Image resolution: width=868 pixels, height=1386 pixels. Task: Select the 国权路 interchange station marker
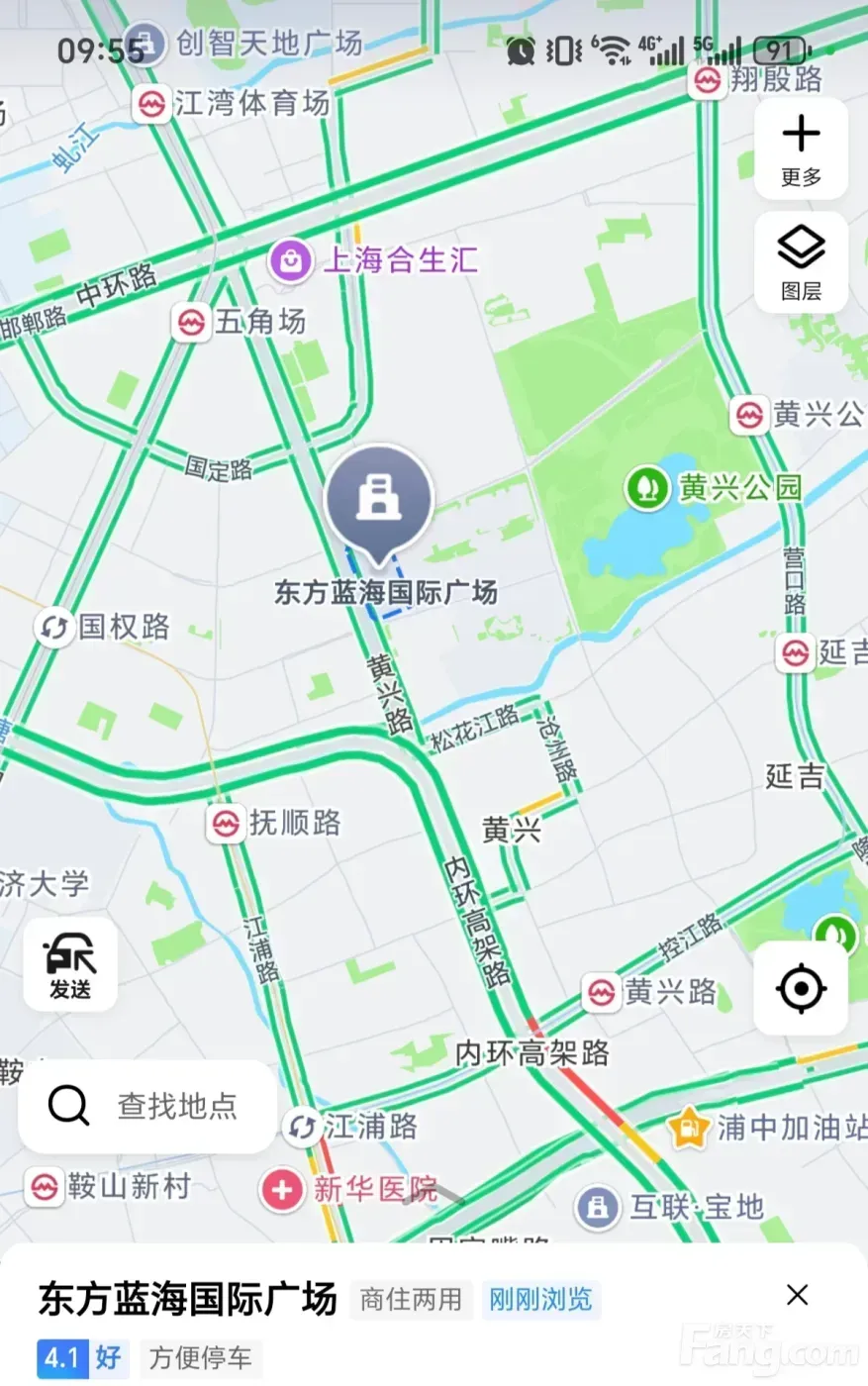pos(54,627)
